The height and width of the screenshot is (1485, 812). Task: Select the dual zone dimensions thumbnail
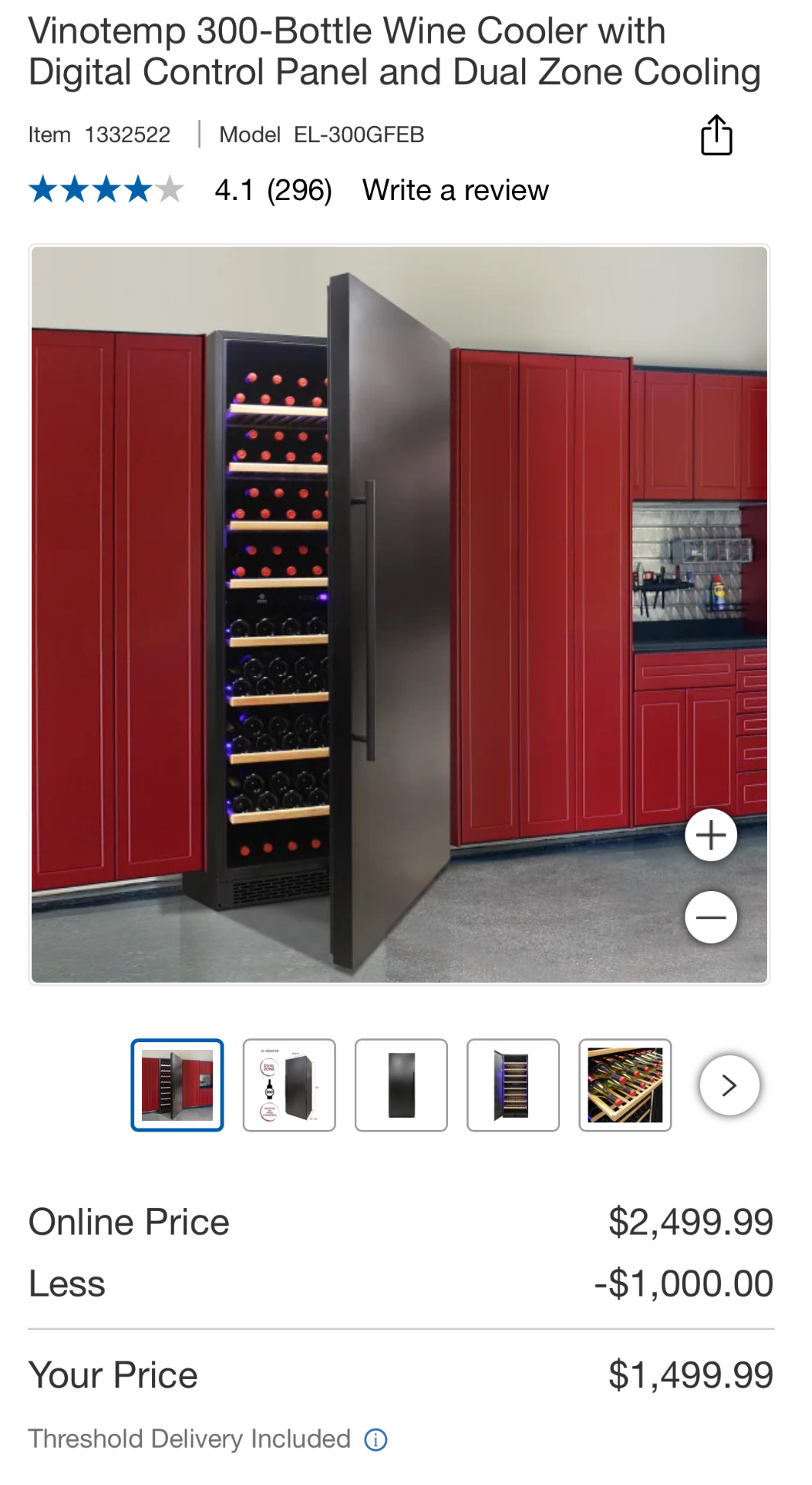click(x=289, y=1085)
